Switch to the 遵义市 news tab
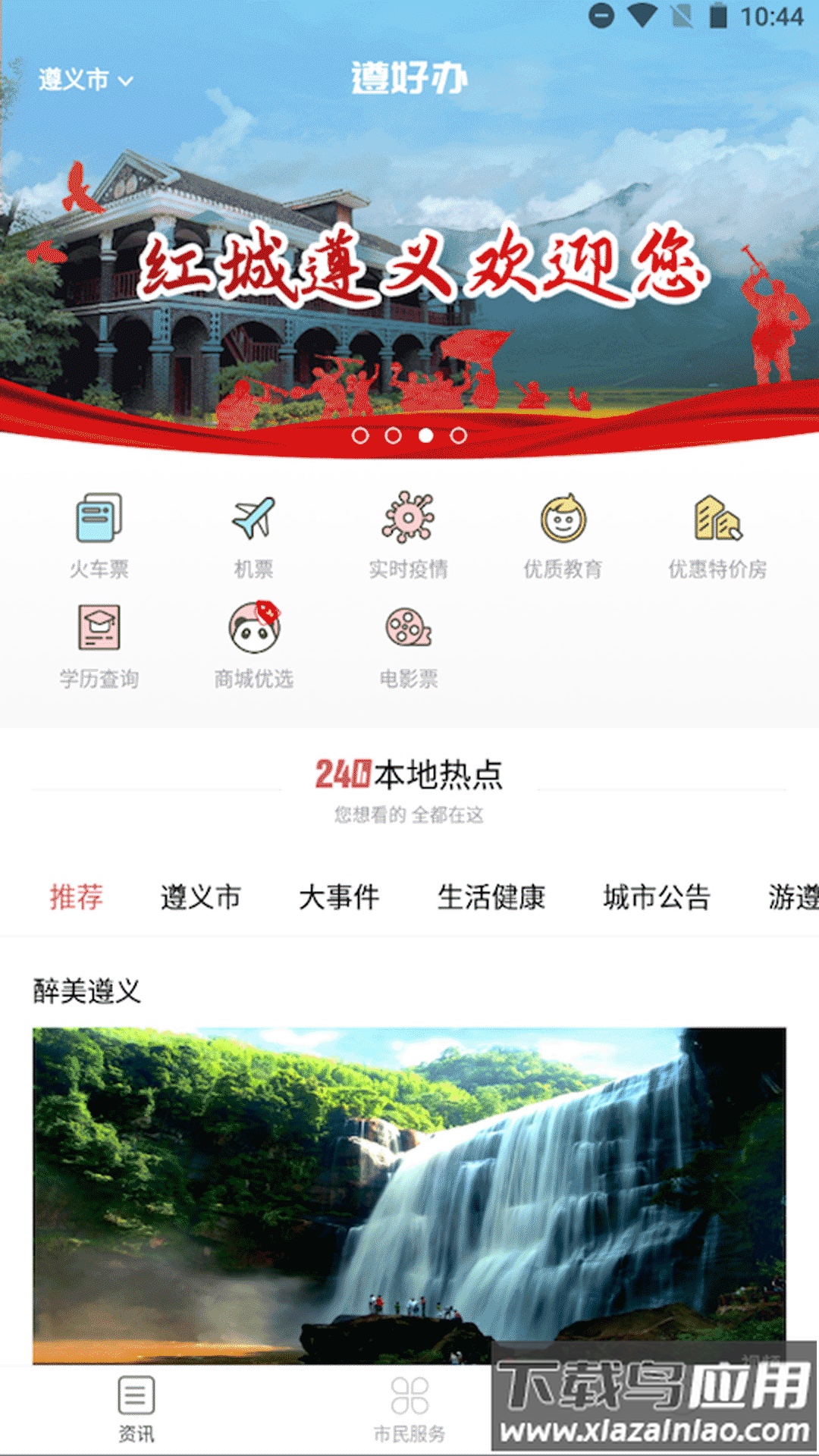 [200, 897]
